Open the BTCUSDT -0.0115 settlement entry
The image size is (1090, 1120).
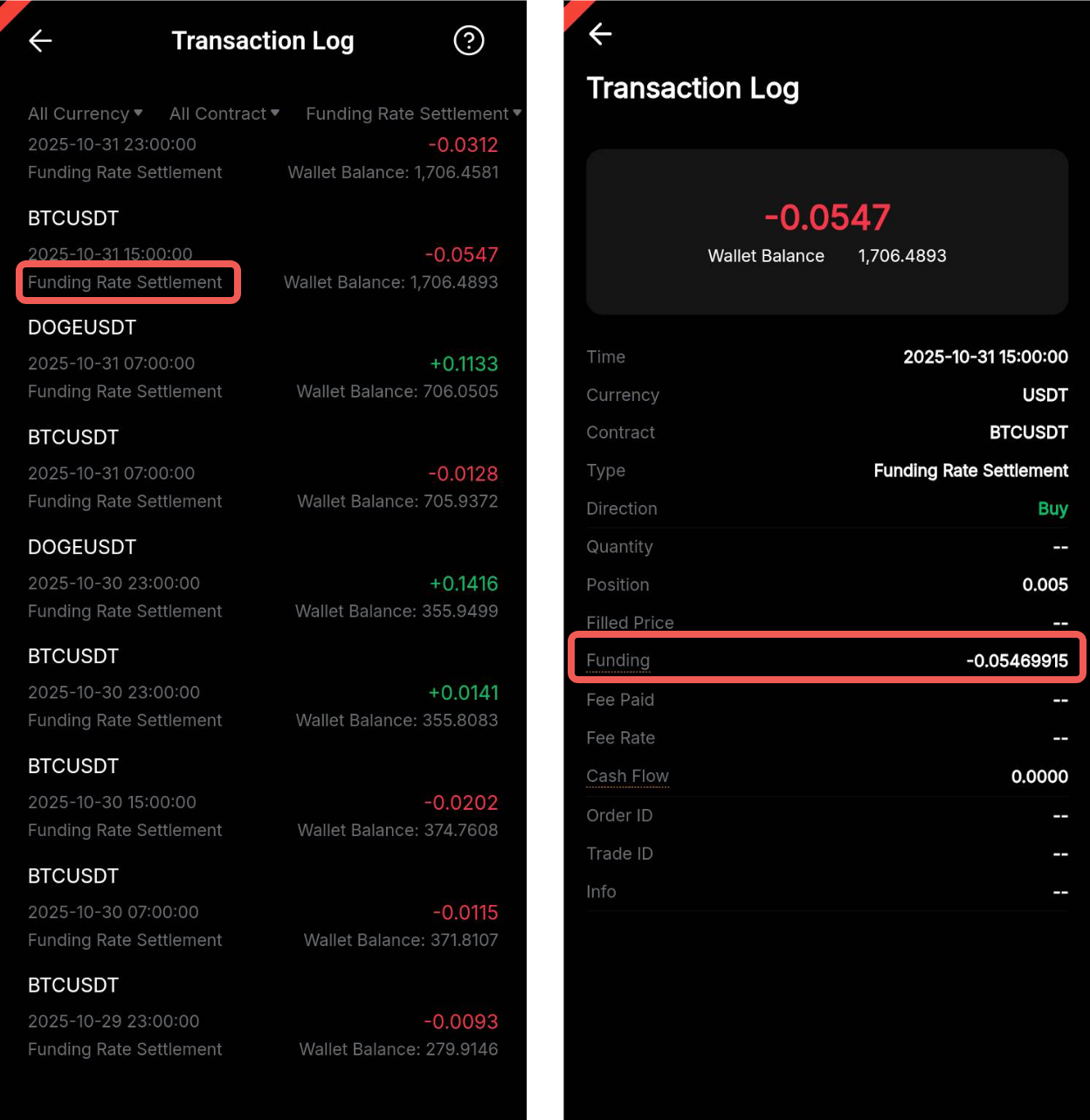pyautogui.click(x=262, y=911)
